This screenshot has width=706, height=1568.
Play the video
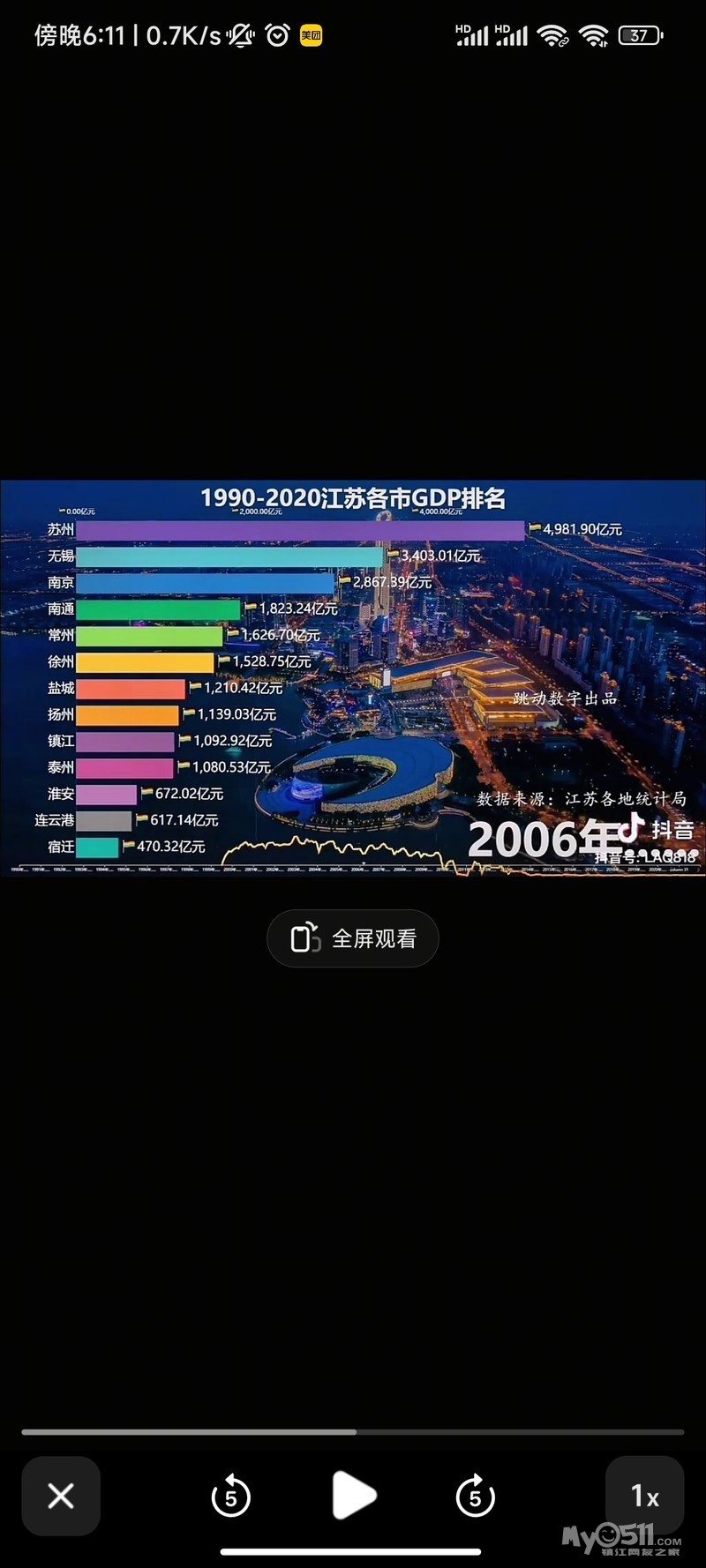(353, 1496)
